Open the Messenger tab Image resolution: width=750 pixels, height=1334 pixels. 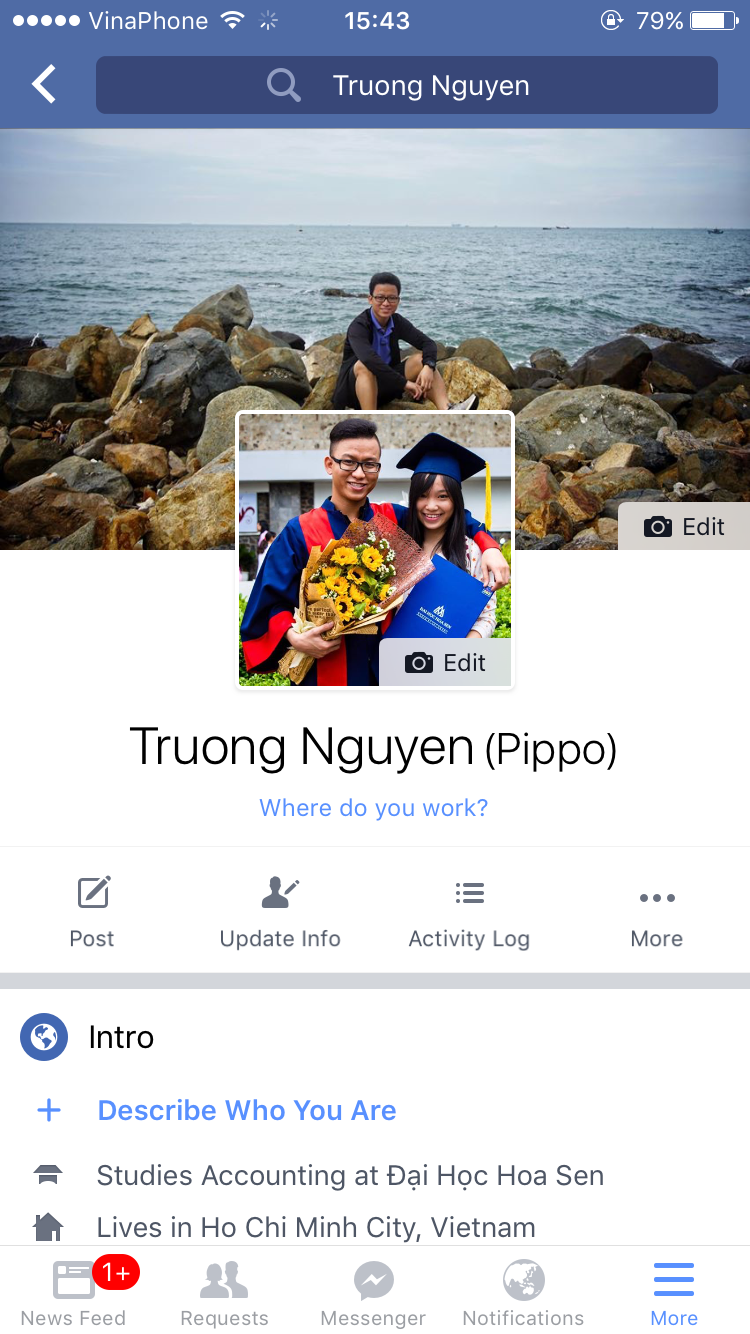(x=374, y=1291)
